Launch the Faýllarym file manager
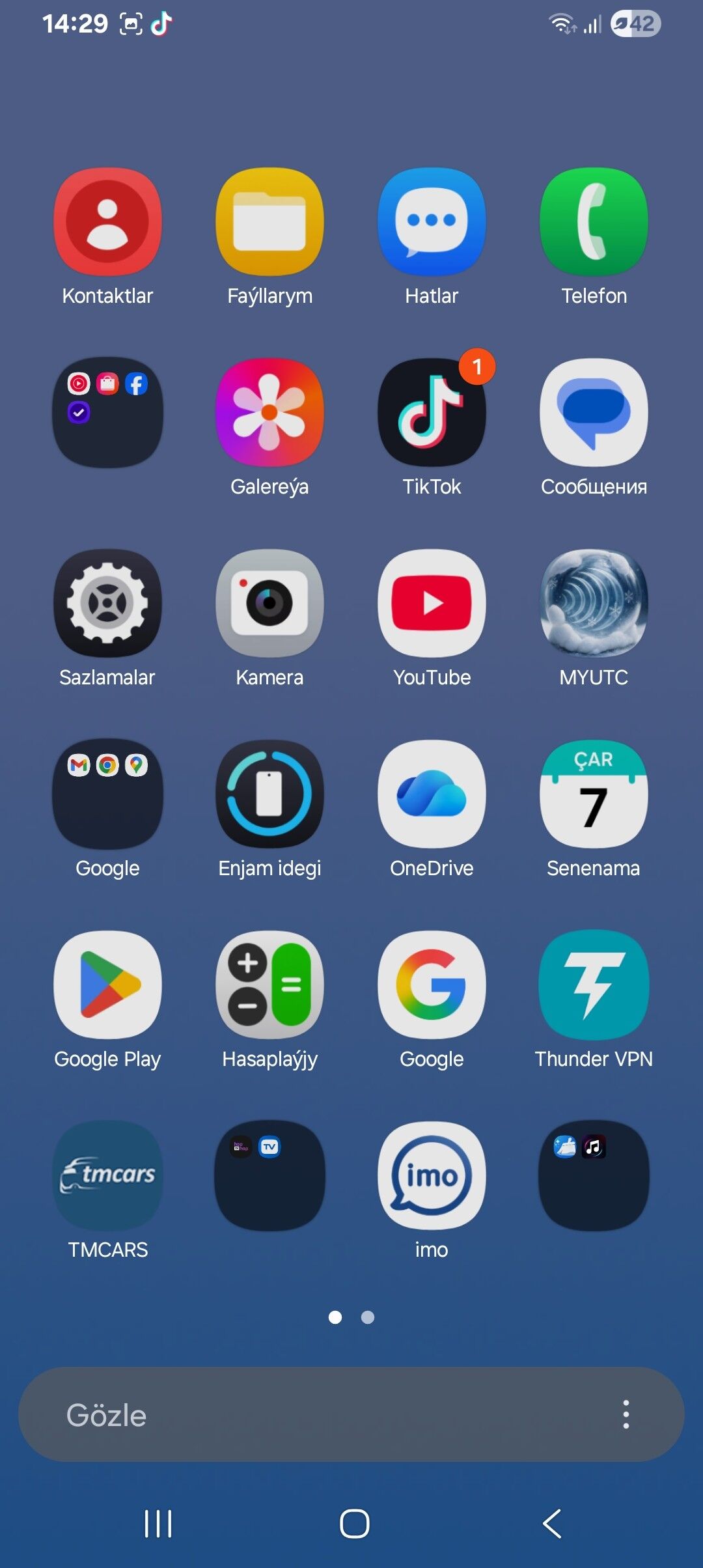Viewport: 703px width, 1568px height. pos(269,222)
